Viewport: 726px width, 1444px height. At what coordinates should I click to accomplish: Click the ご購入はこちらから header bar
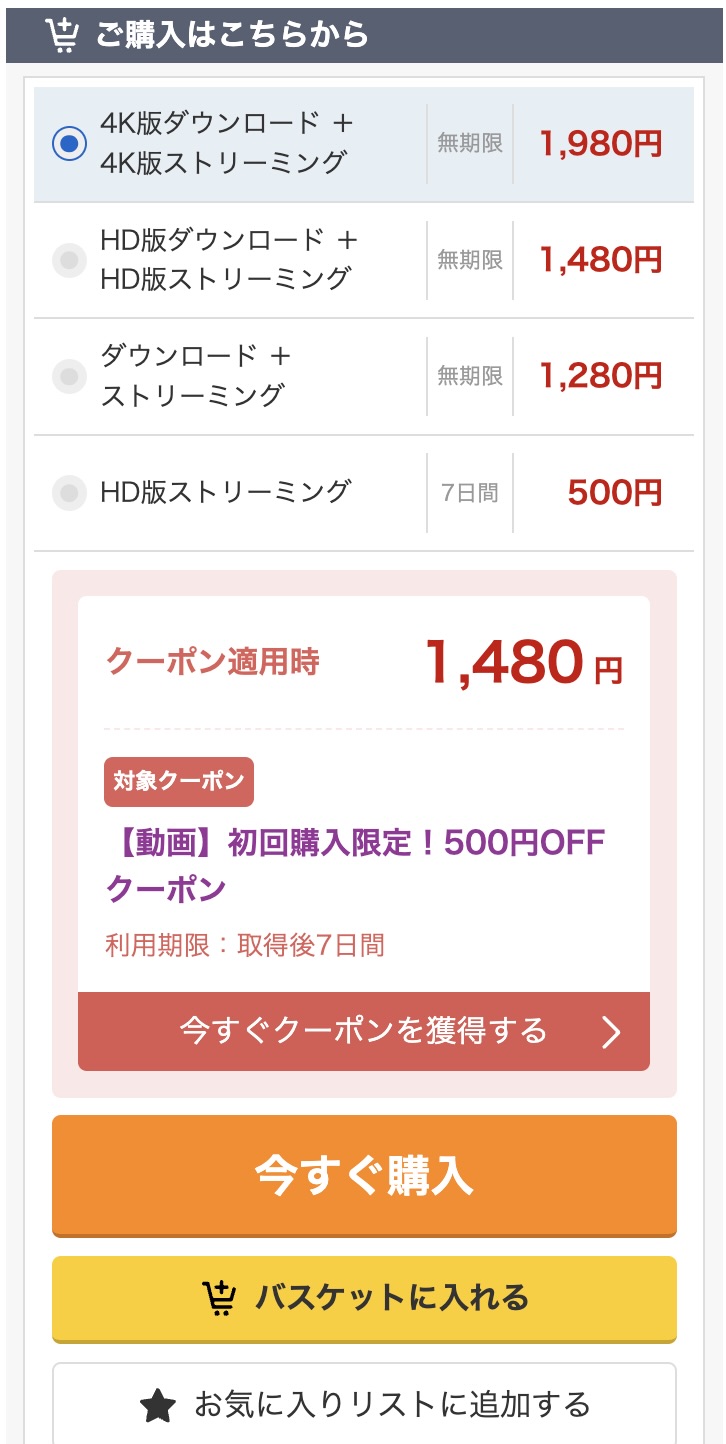363,33
